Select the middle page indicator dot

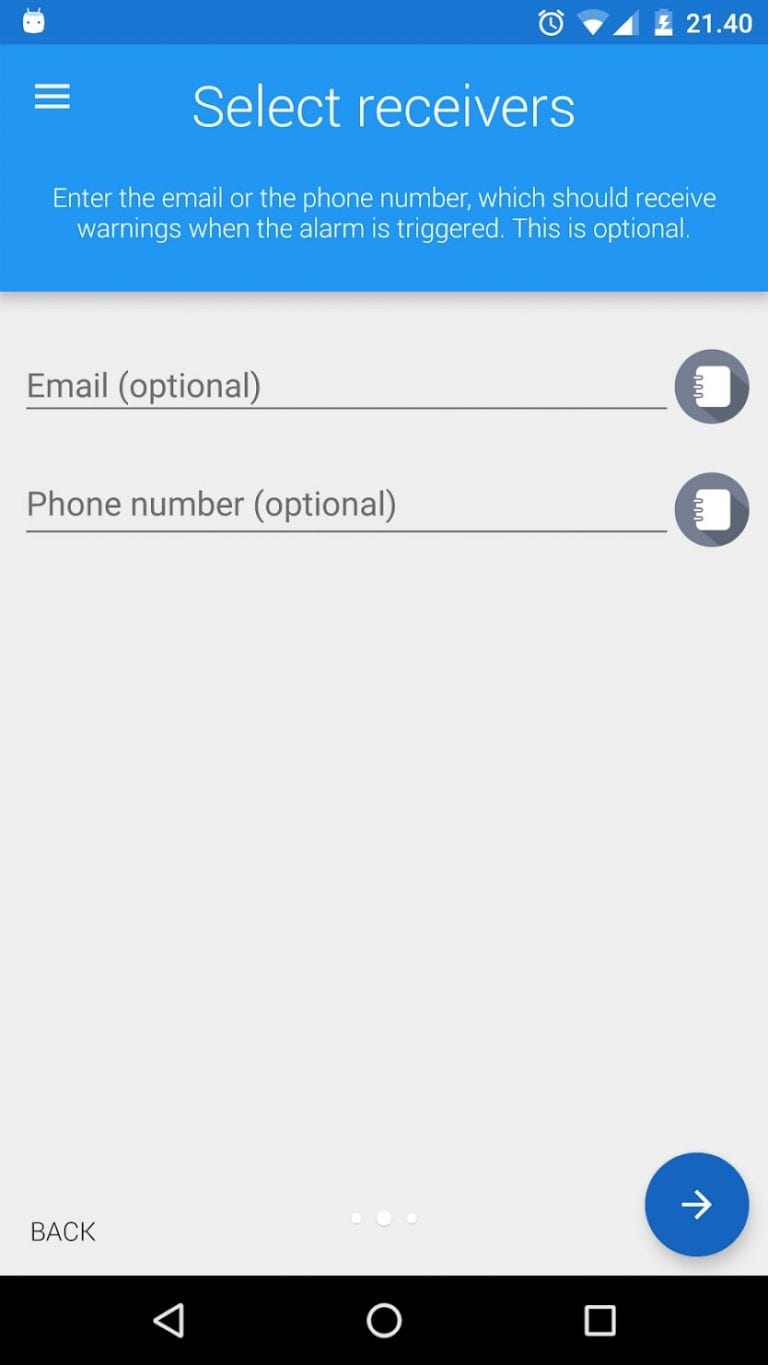click(x=384, y=1218)
